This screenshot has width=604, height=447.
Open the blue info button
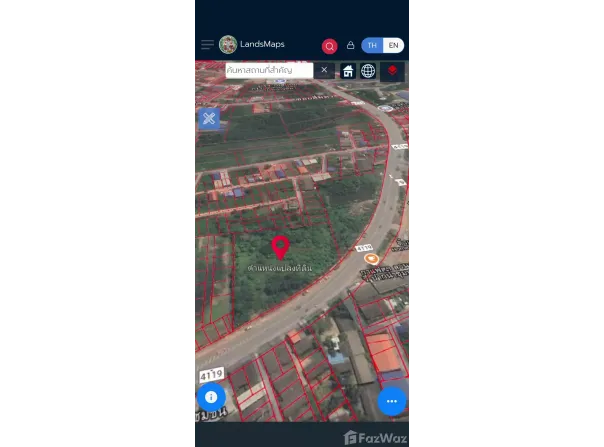click(210, 396)
